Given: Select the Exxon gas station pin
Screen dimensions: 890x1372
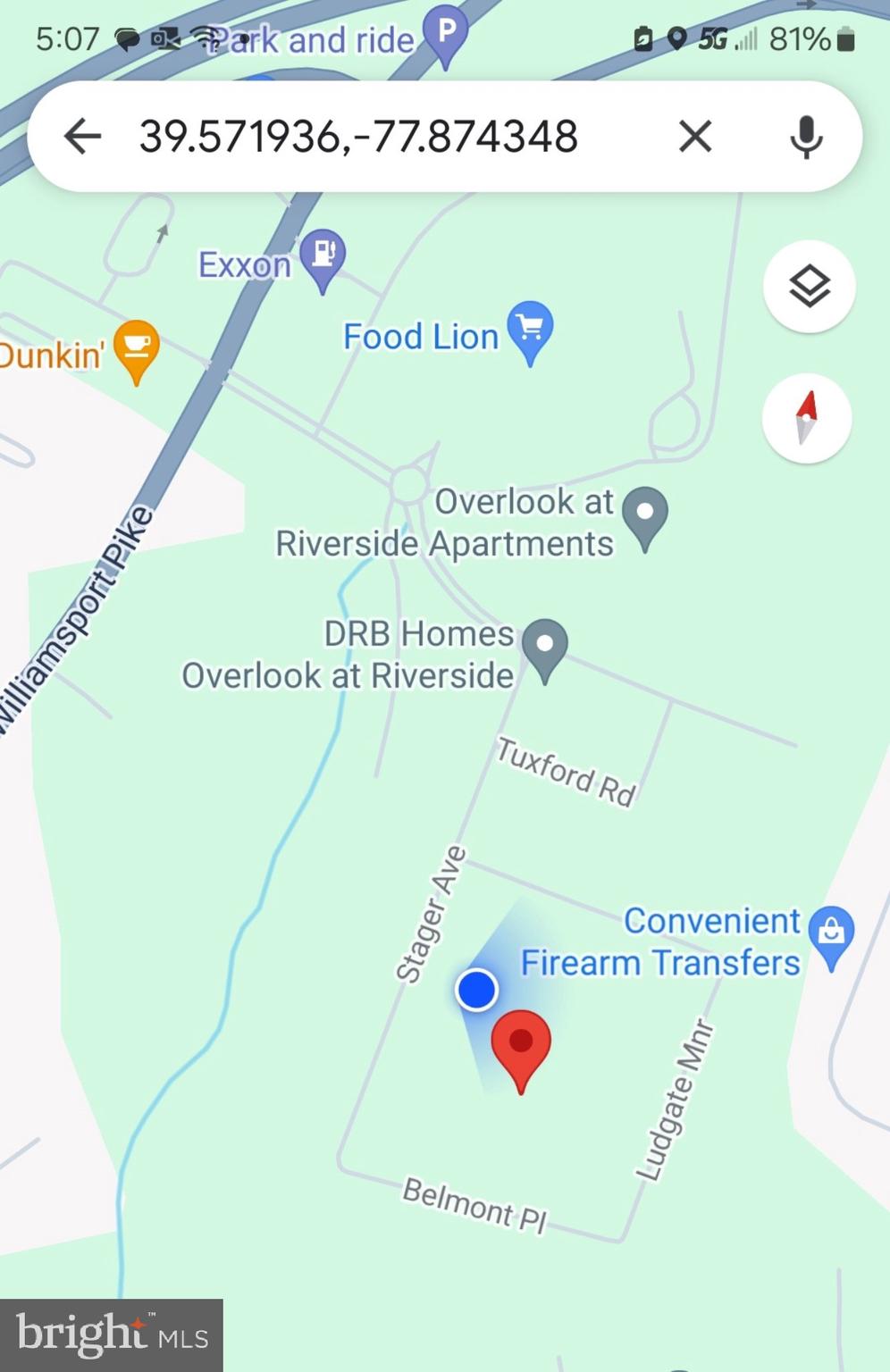Looking at the screenshot, I should coord(322,256).
